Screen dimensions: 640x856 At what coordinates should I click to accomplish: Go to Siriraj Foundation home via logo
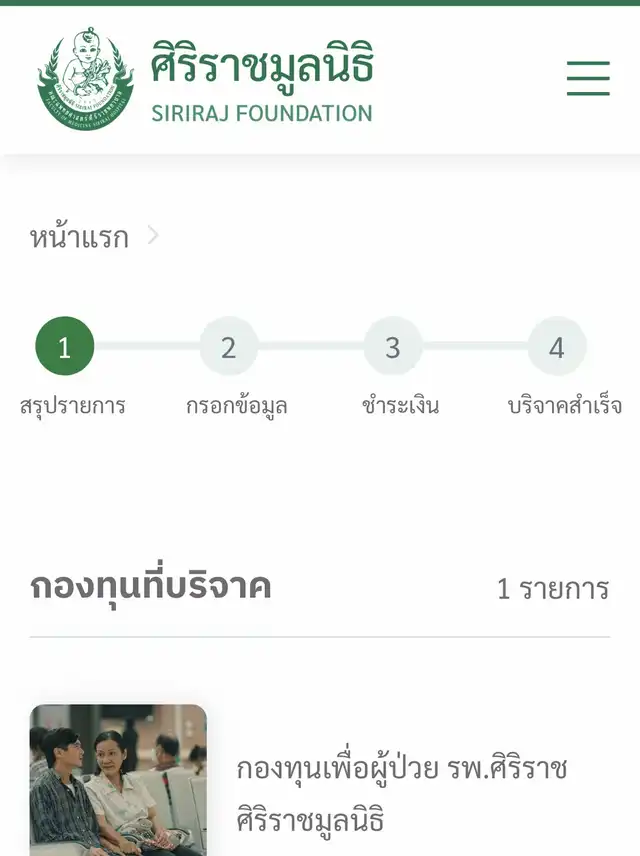[205, 78]
